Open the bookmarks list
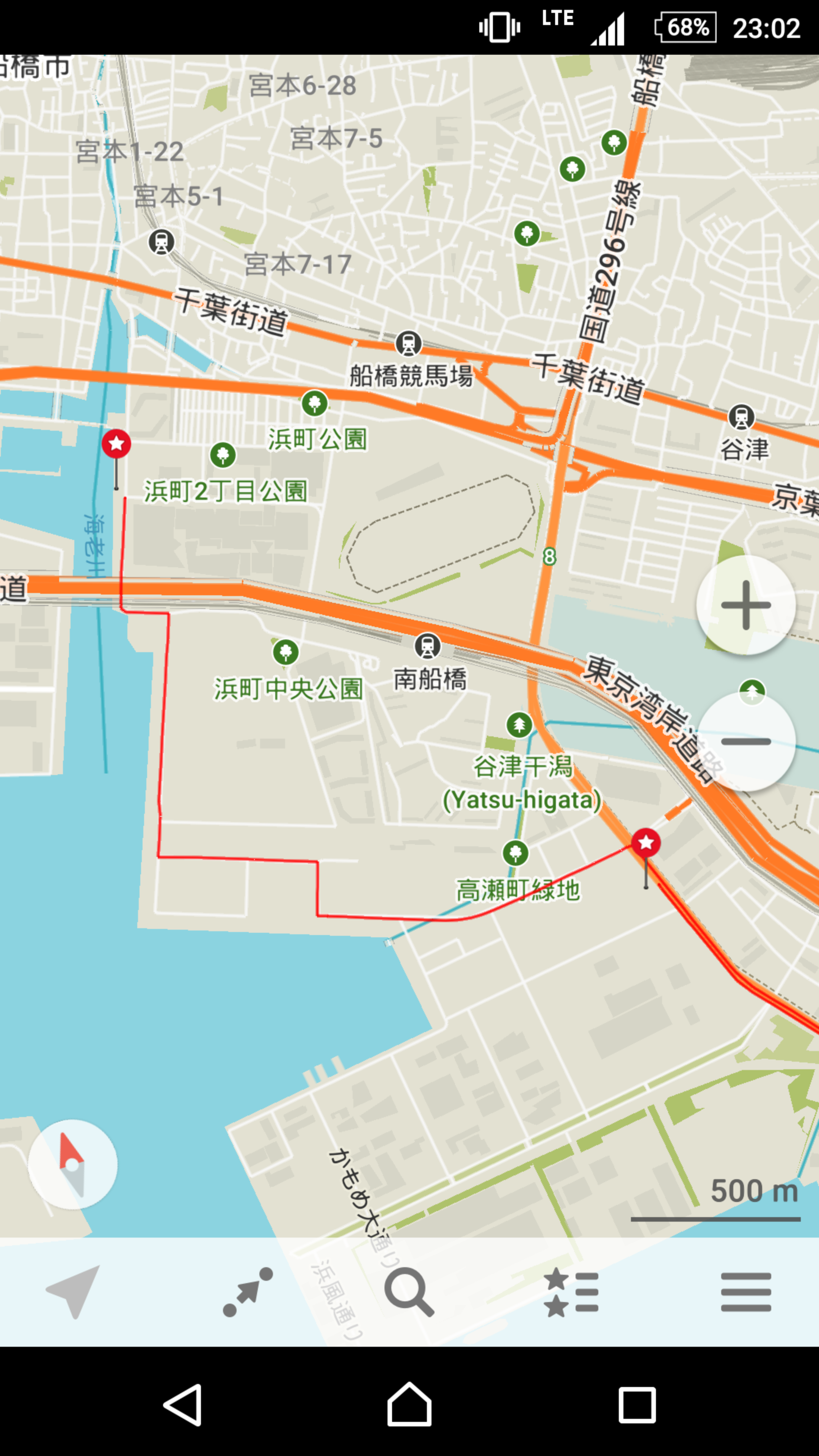The height and width of the screenshot is (1456, 819). coord(571,1291)
